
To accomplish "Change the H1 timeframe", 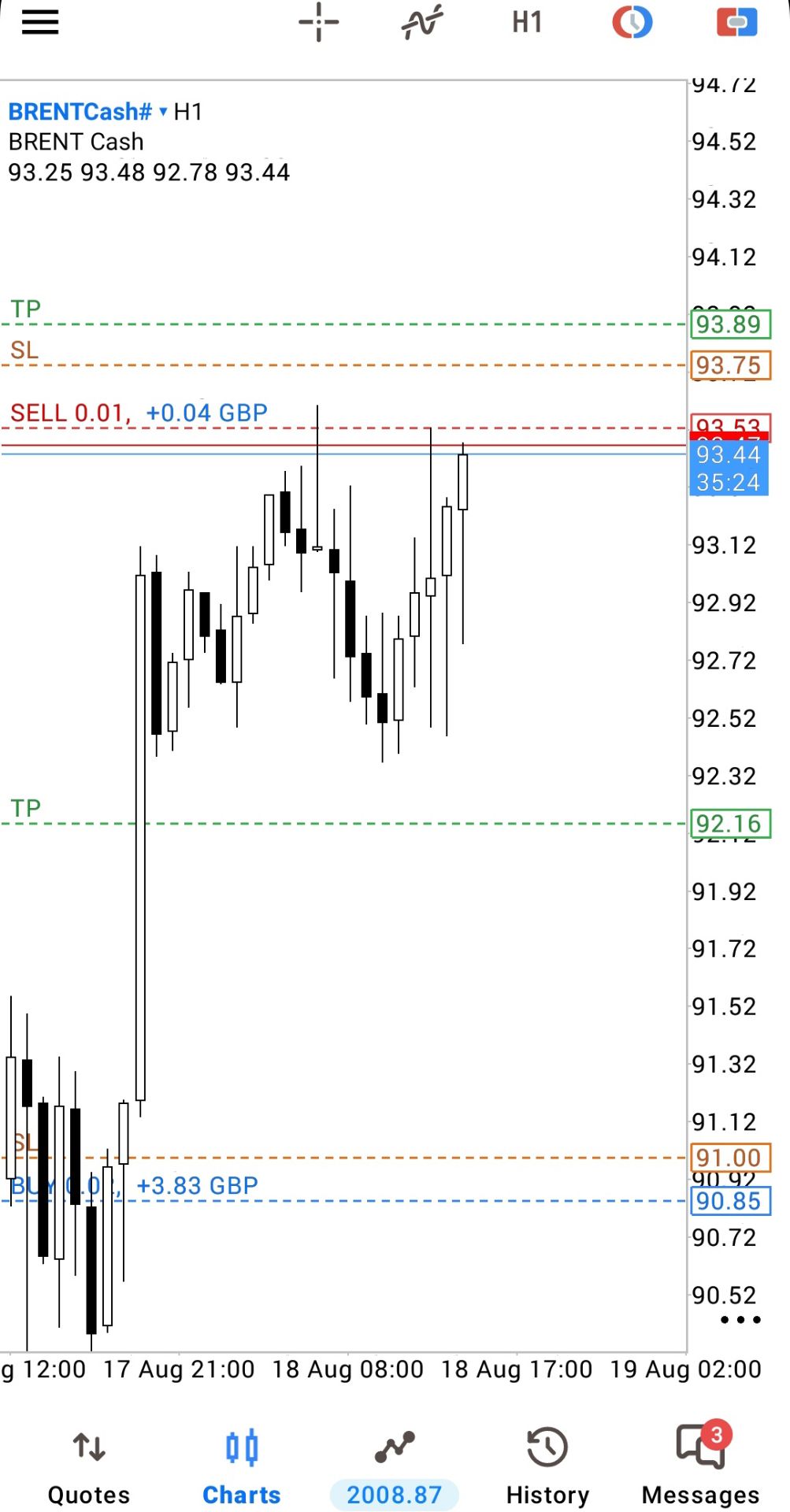I will [527, 22].
